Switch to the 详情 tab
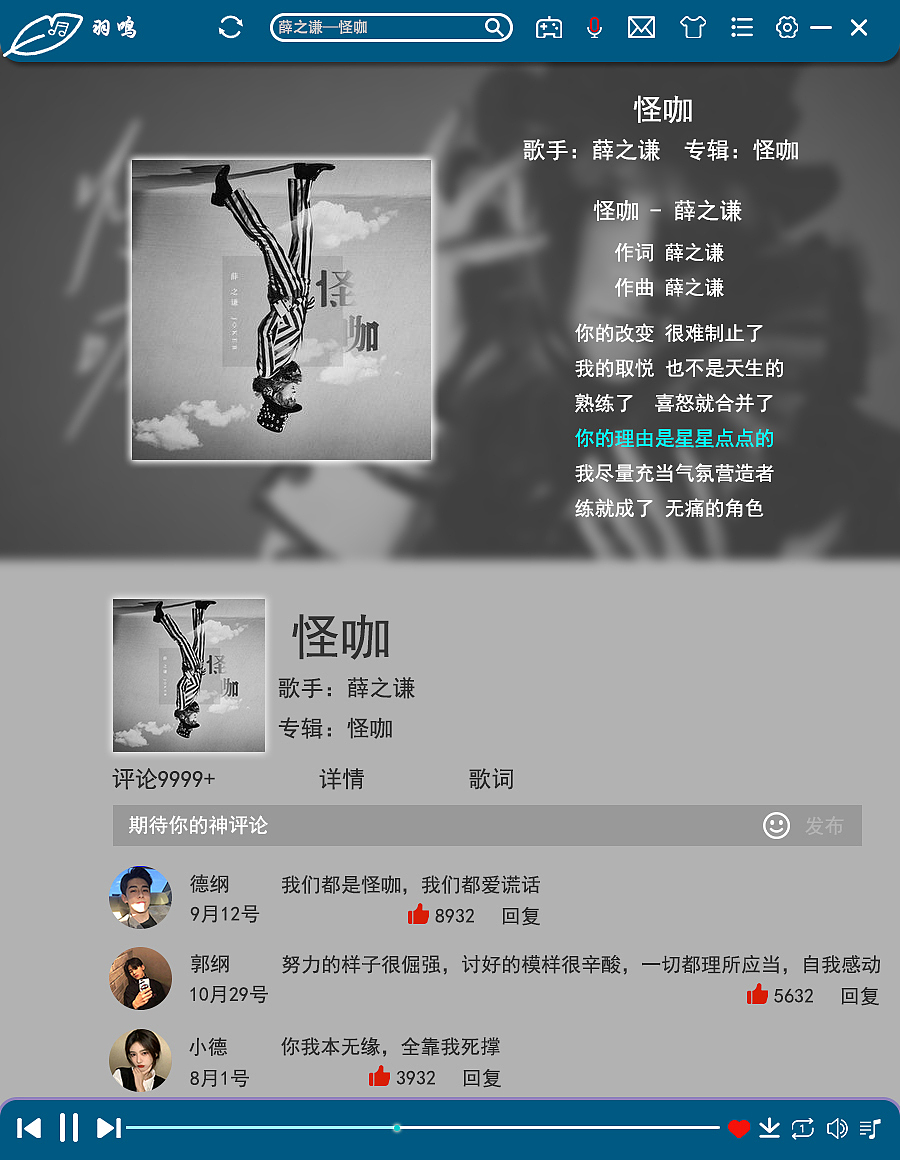The height and width of the screenshot is (1160, 900). pyautogui.click(x=340, y=778)
